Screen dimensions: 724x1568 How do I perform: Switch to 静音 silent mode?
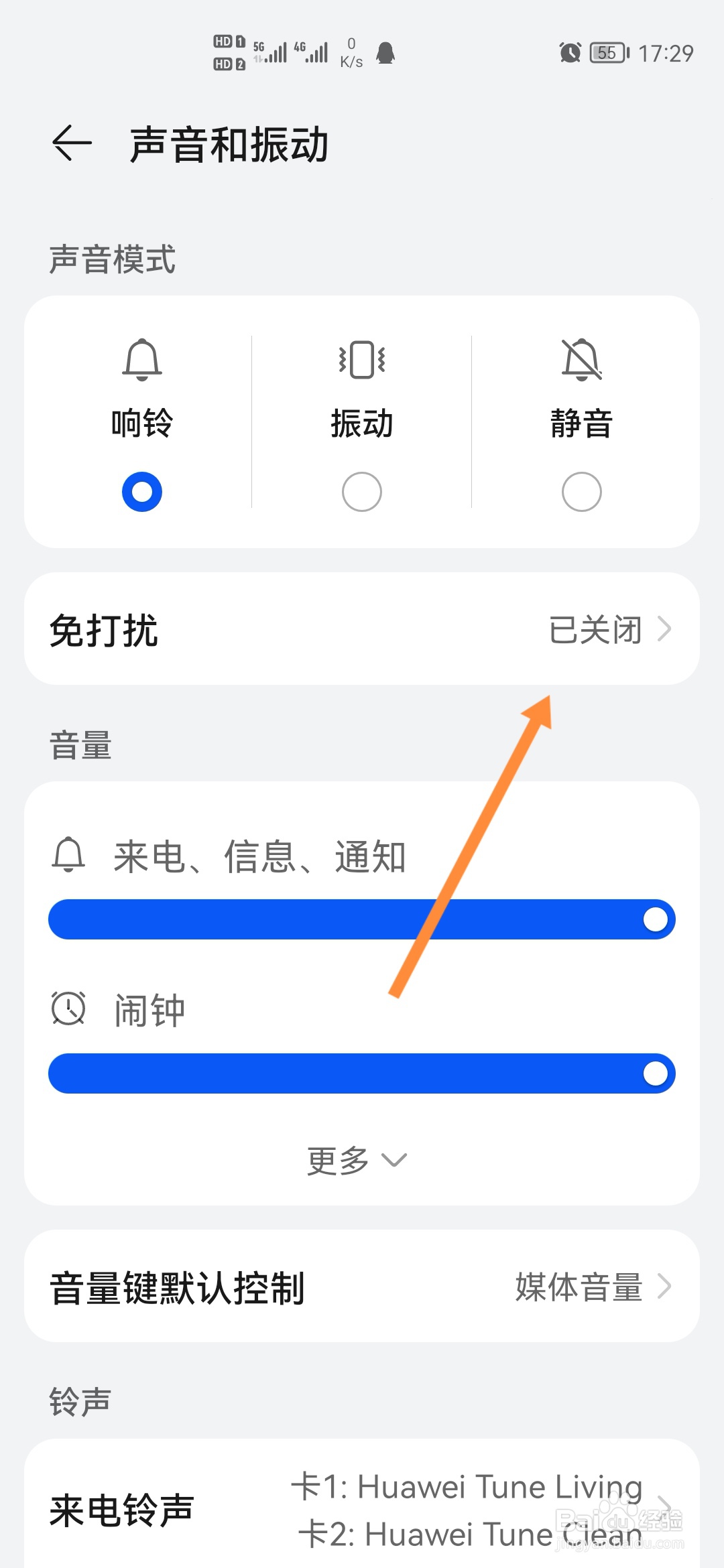[x=581, y=491]
